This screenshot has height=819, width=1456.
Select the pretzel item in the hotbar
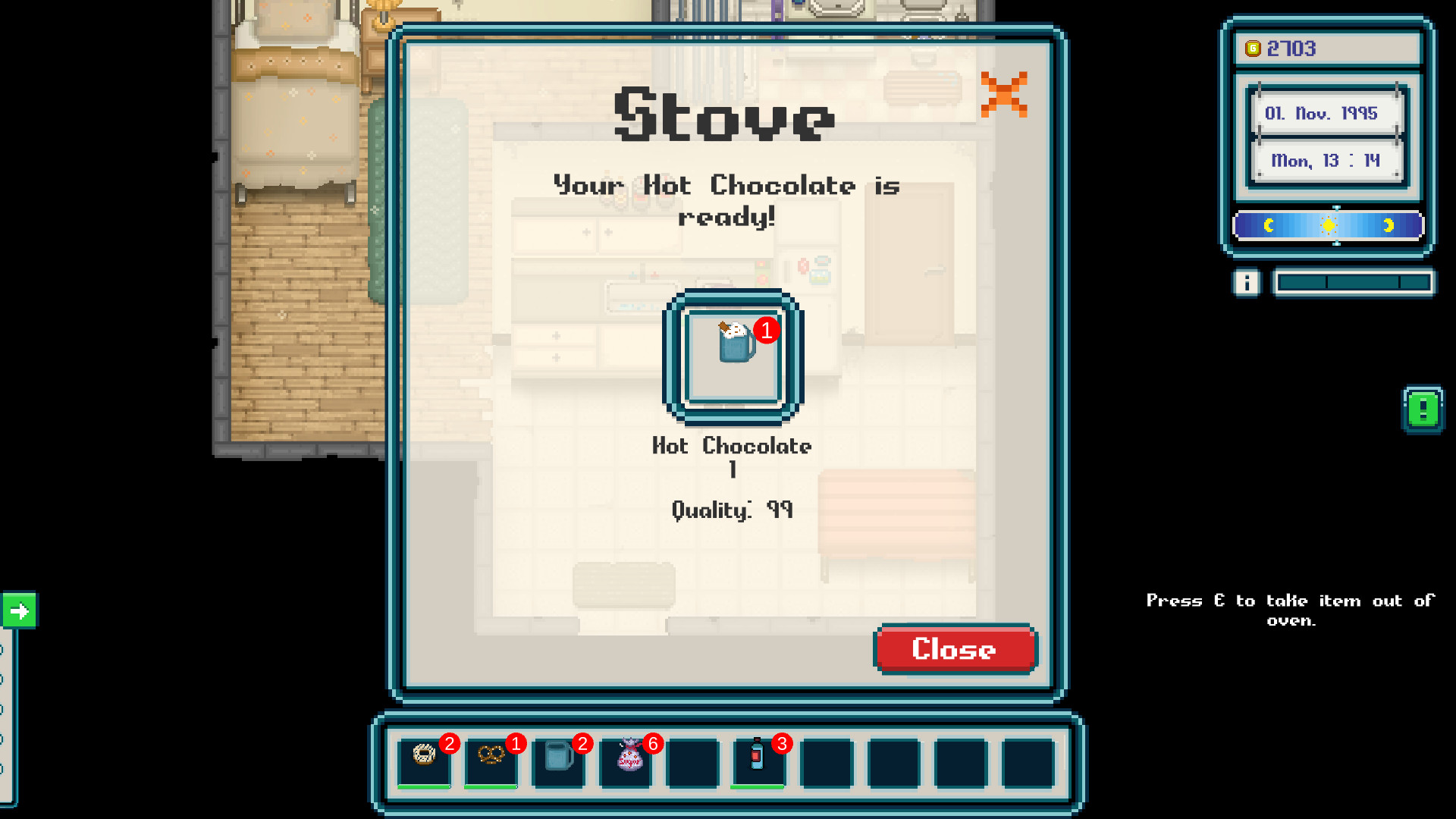click(x=491, y=761)
